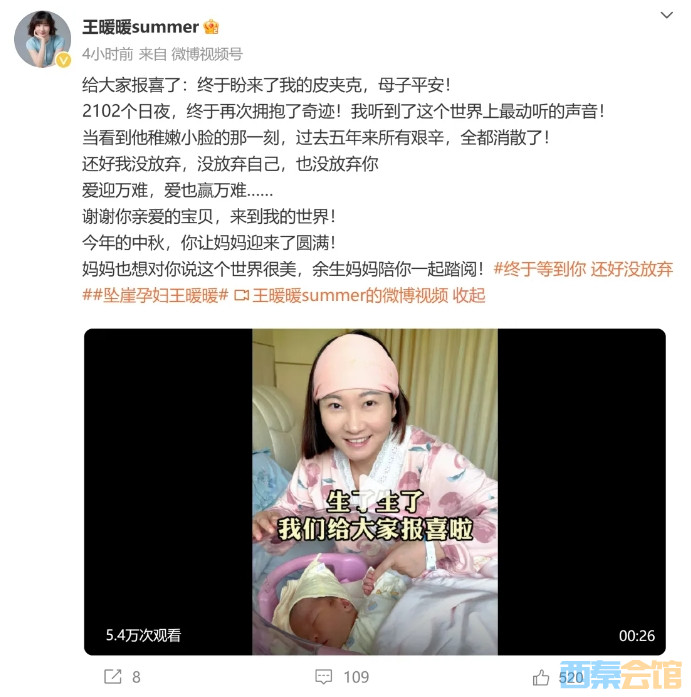Like this post with thumbs-up

pos(543,677)
